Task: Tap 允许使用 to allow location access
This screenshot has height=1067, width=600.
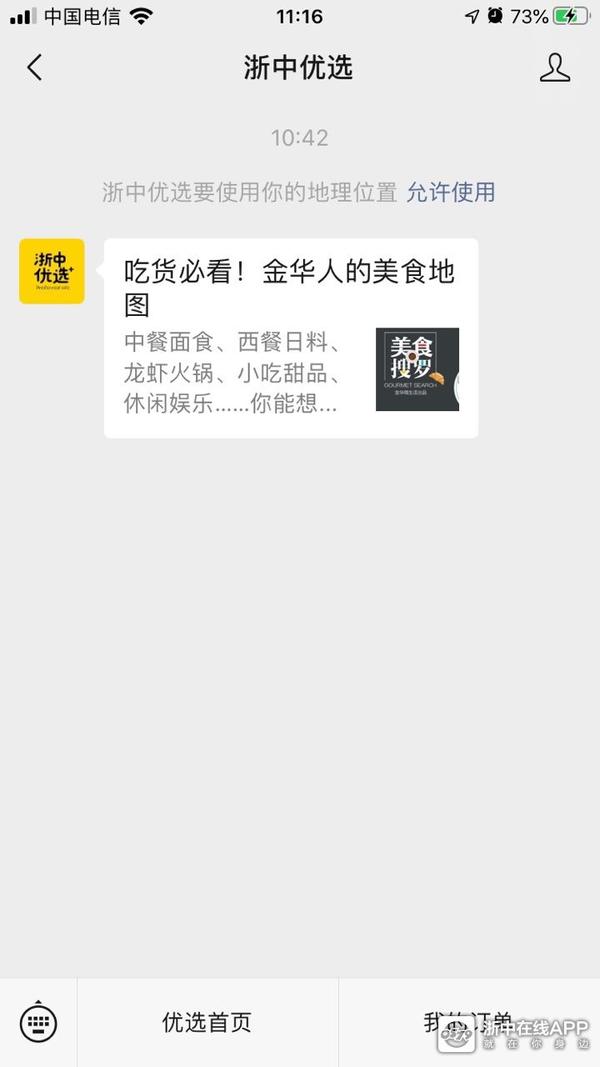Action: point(450,192)
